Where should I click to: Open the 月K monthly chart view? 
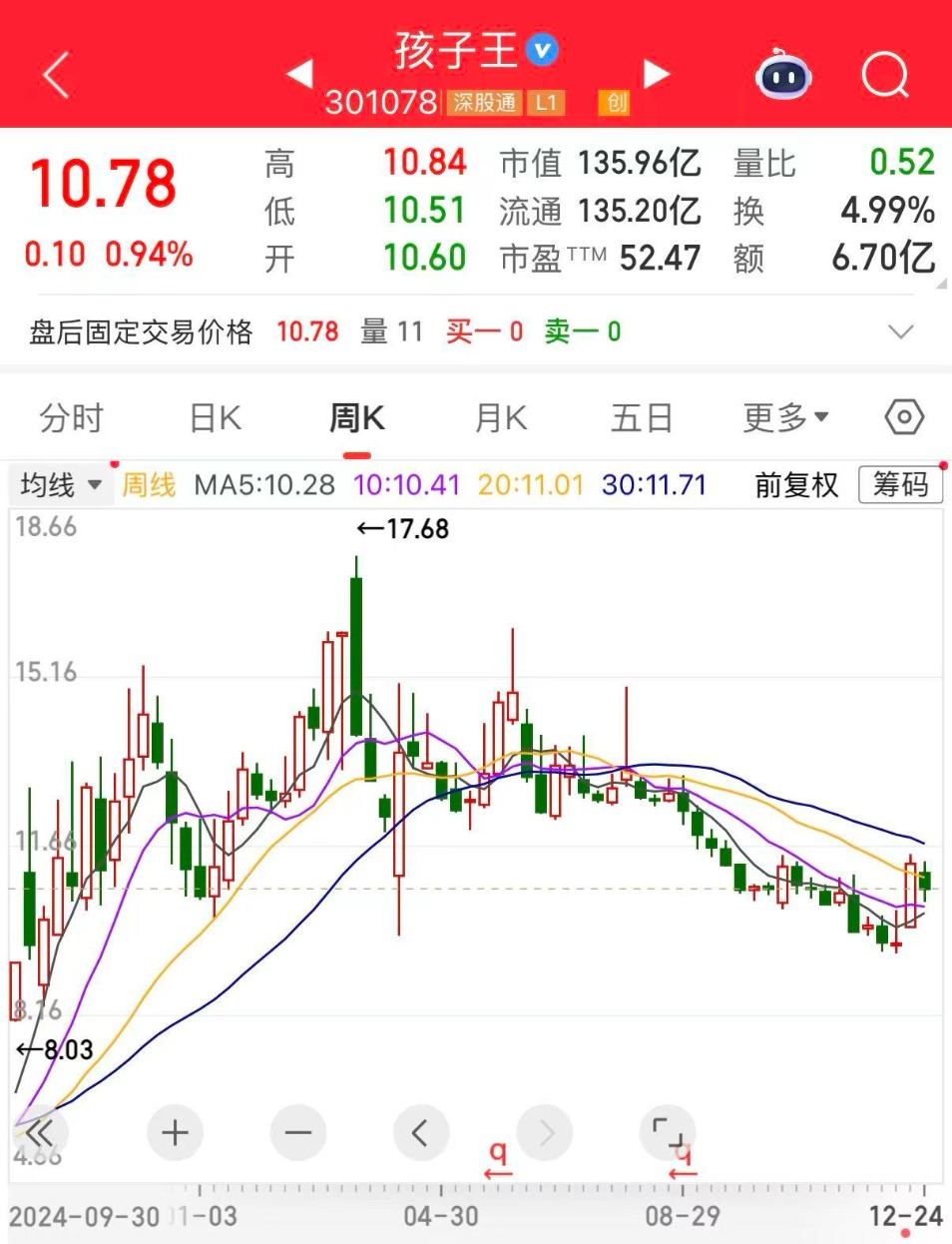[x=499, y=417]
